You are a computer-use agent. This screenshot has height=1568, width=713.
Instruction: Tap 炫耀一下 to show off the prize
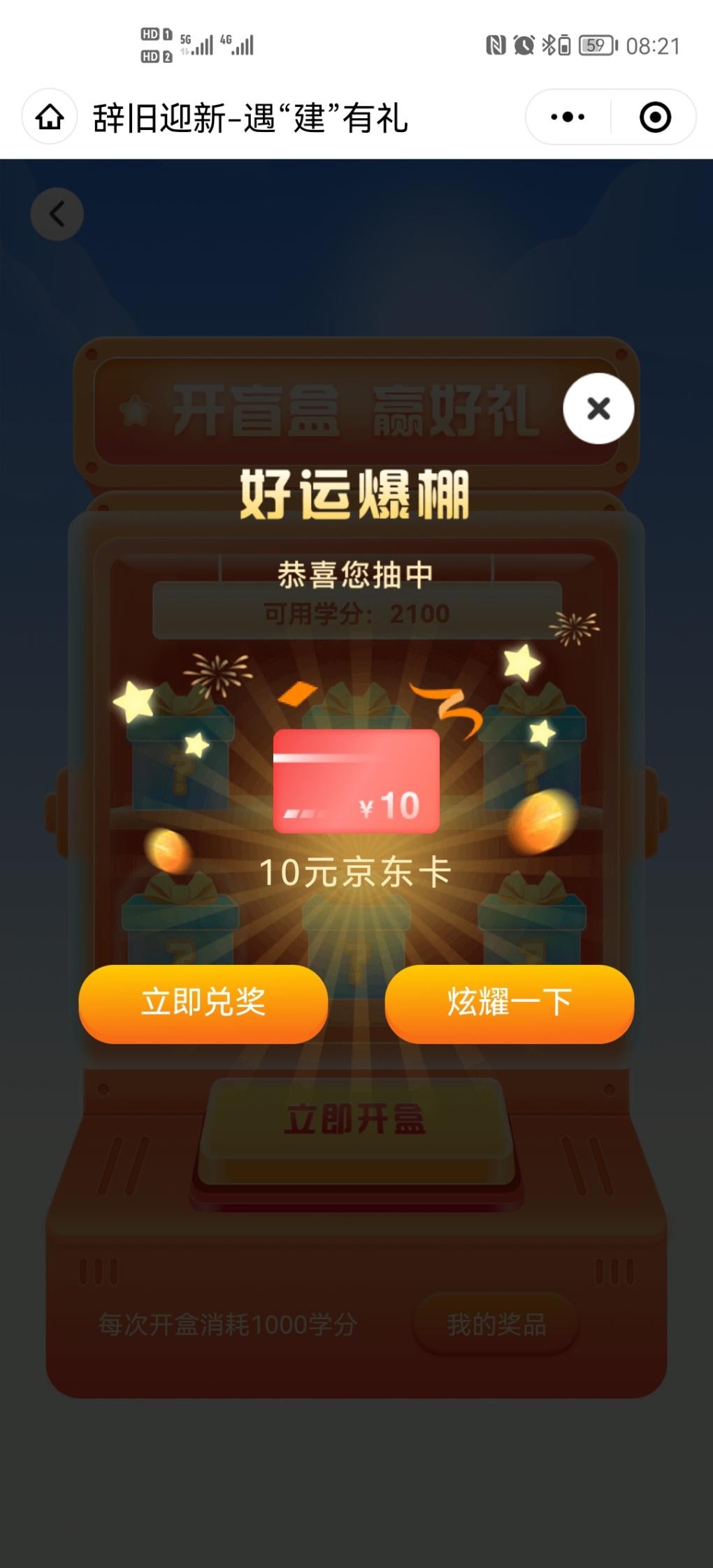[509, 1003]
